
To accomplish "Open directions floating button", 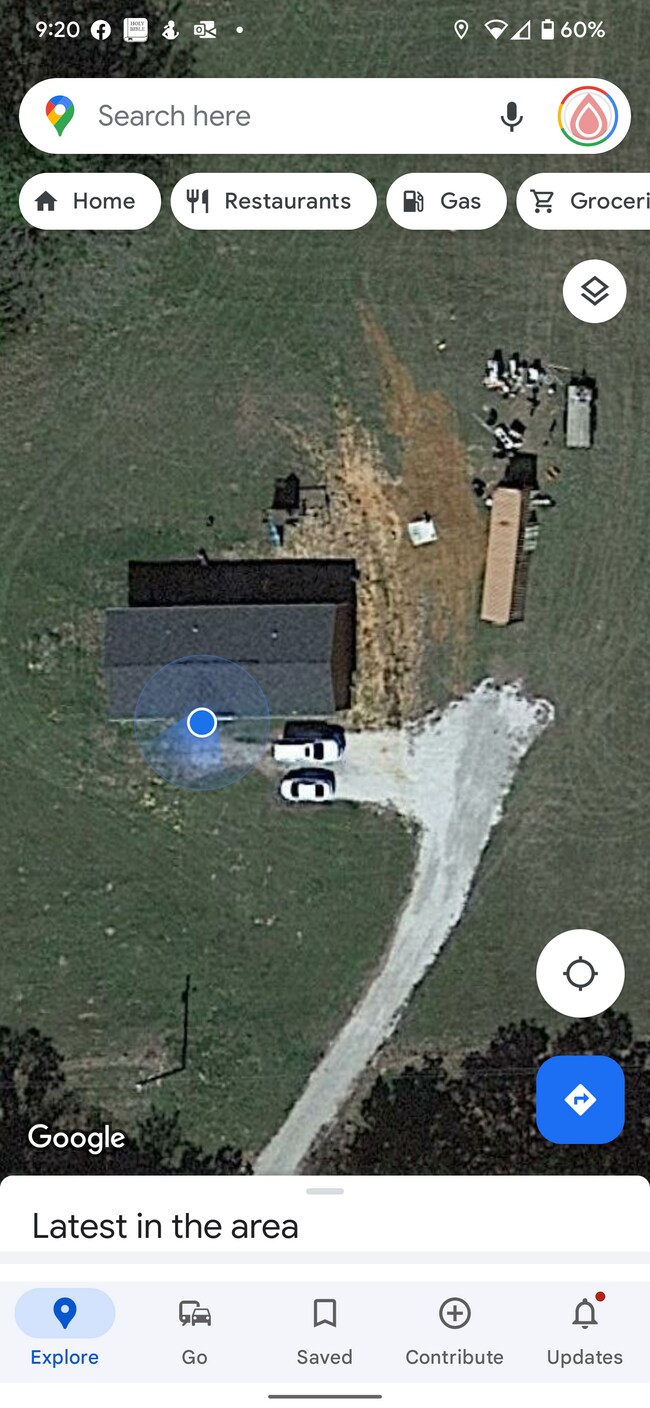I will point(580,1099).
